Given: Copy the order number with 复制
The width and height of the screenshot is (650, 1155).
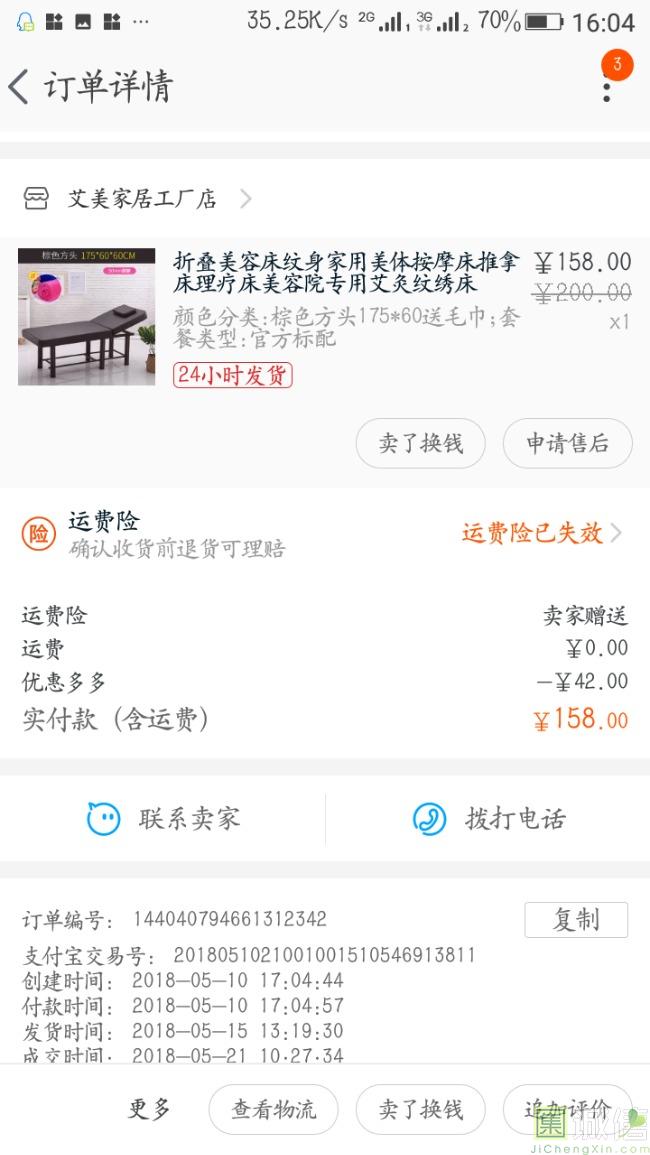Looking at the screenshot, I should tap(576, 920).
